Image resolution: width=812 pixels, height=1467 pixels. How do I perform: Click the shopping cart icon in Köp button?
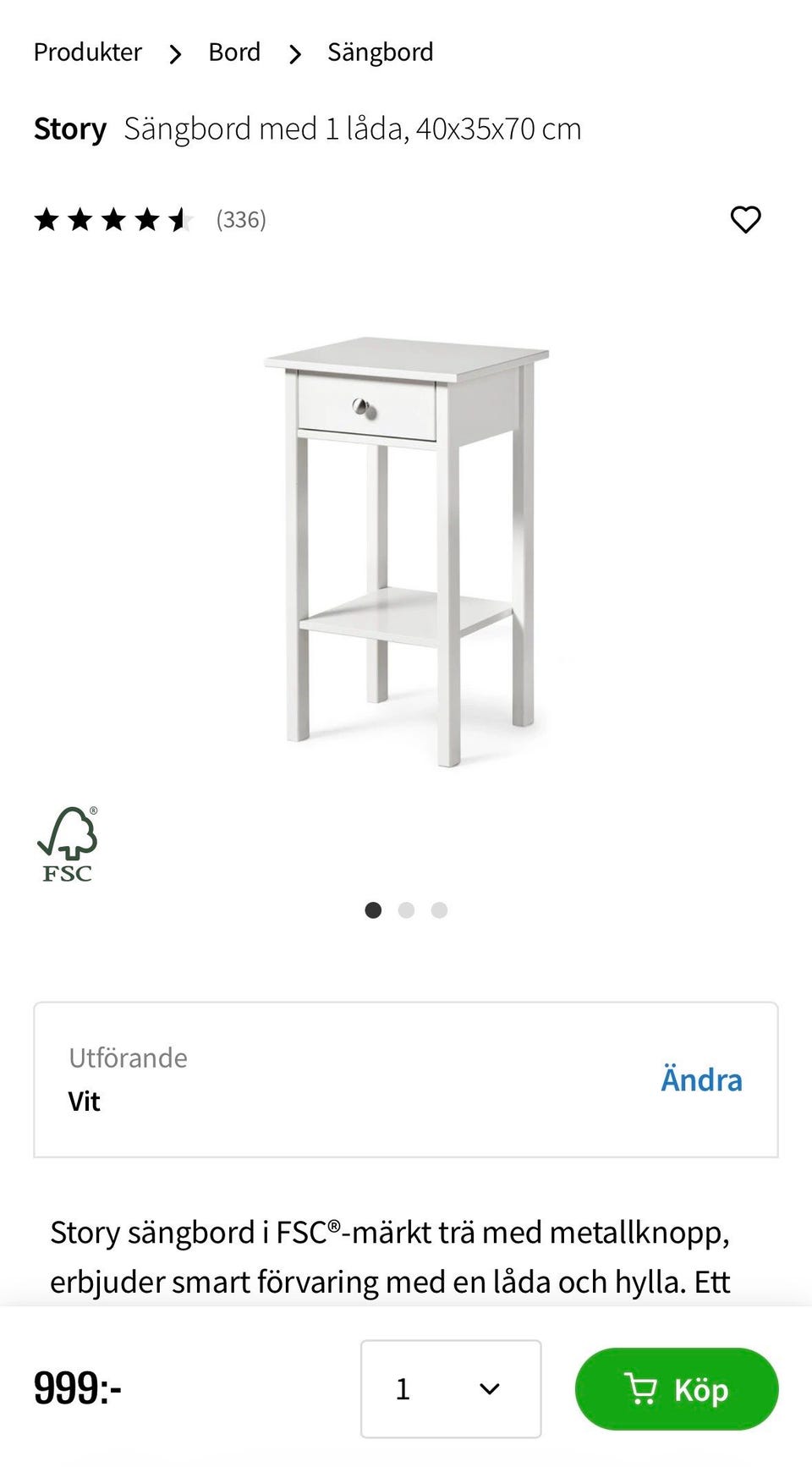pyautogui.click(x=645, y=1388)
